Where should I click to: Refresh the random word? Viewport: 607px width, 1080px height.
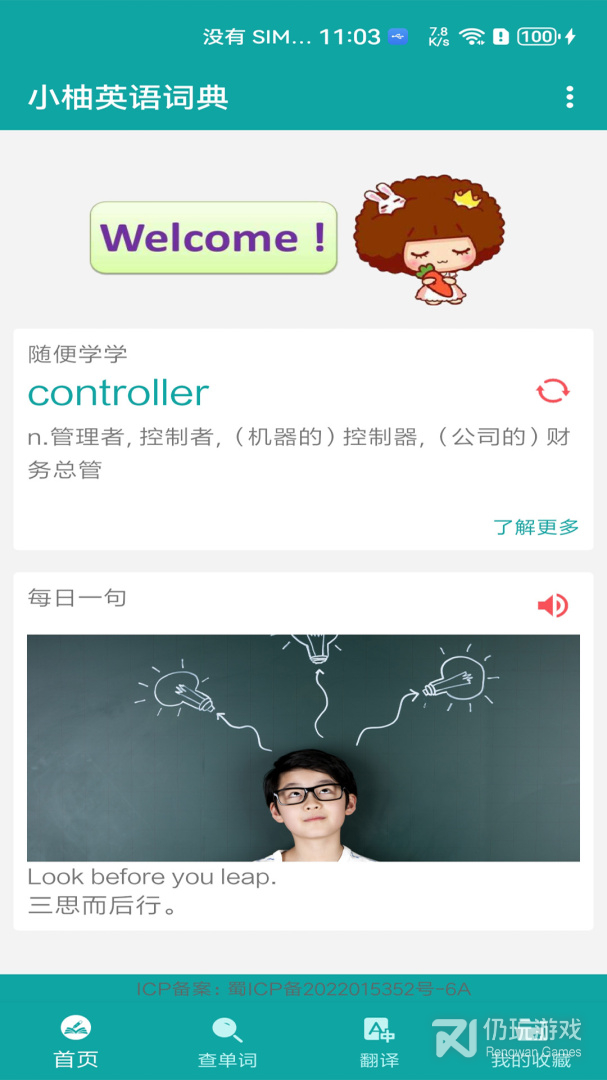pos(552,391)
